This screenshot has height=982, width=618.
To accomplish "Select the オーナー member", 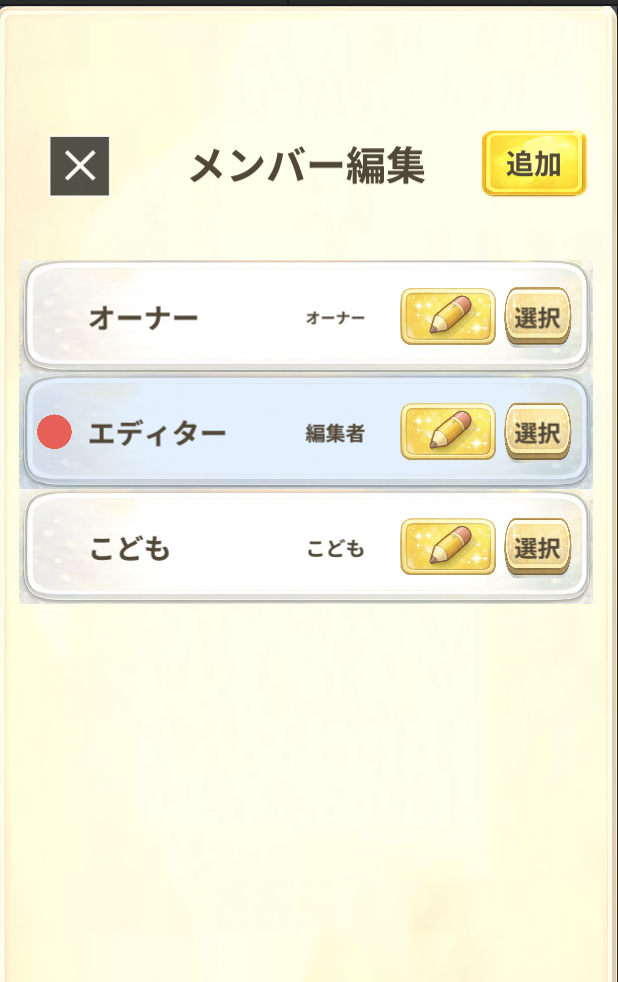I will pos(537,317).
